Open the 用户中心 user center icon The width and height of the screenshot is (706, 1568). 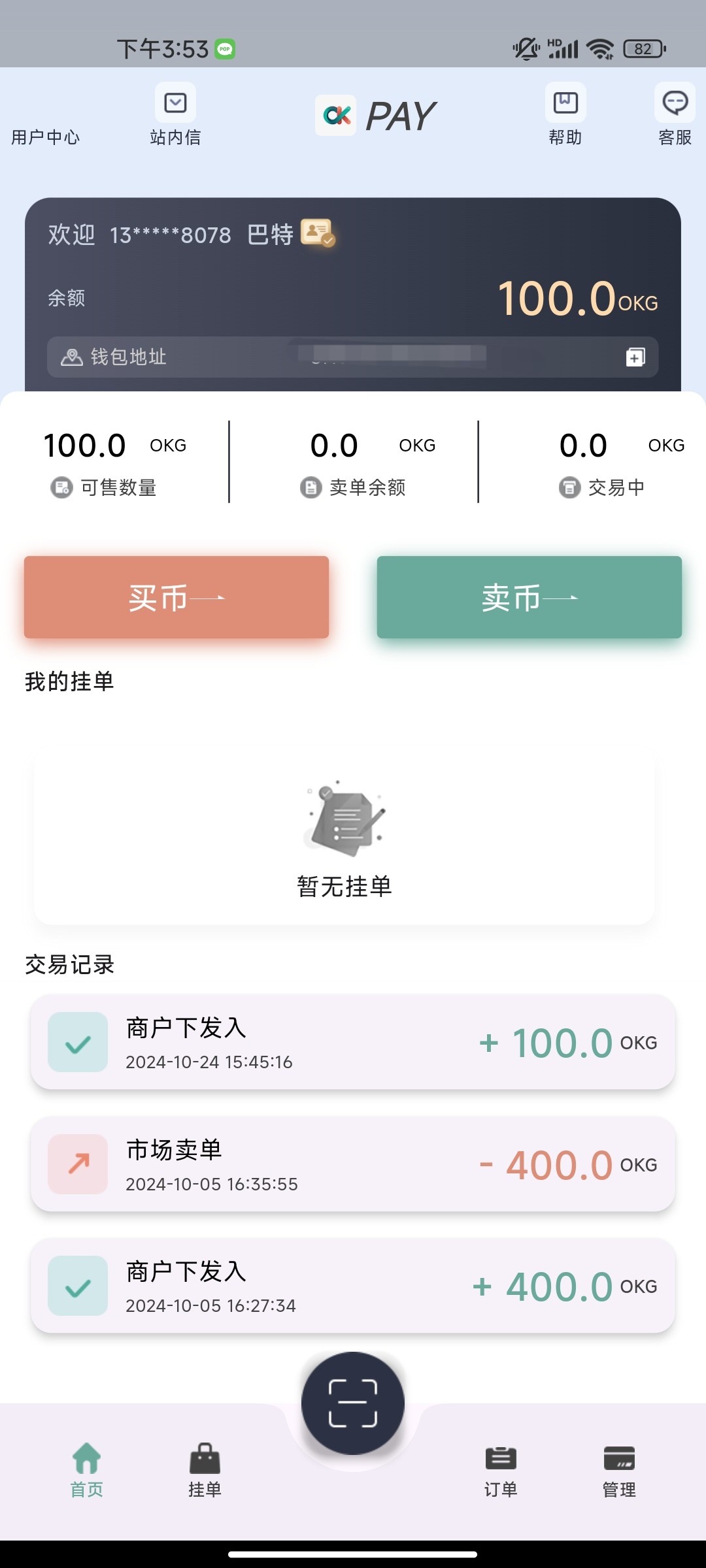(44, 118)
